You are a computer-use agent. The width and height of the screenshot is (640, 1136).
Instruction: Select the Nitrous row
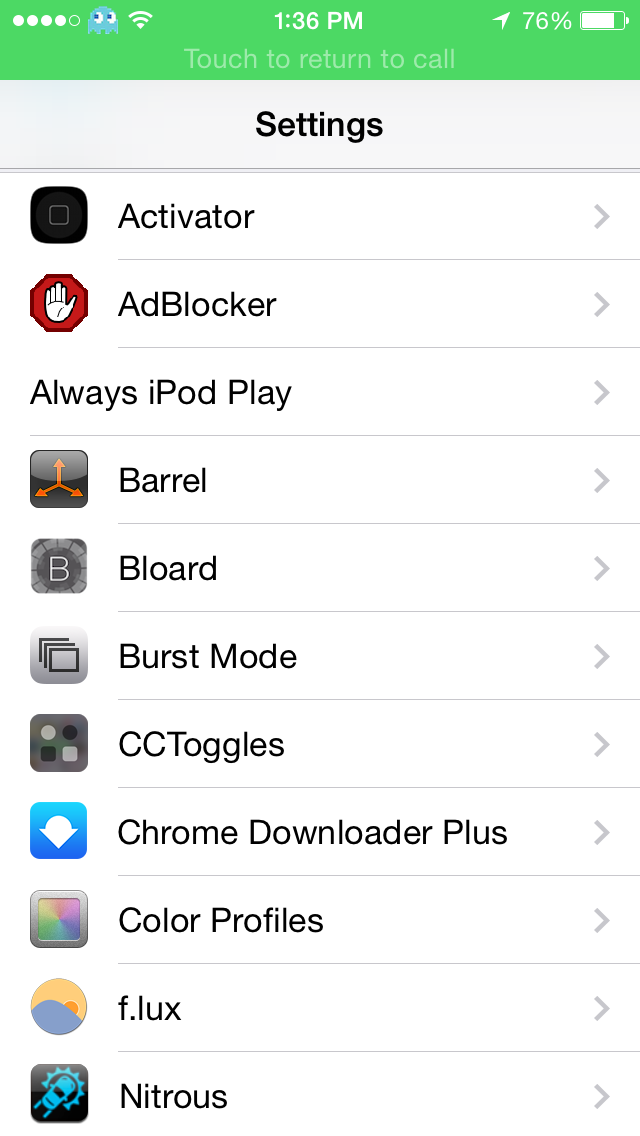[x=320, y=1096]
